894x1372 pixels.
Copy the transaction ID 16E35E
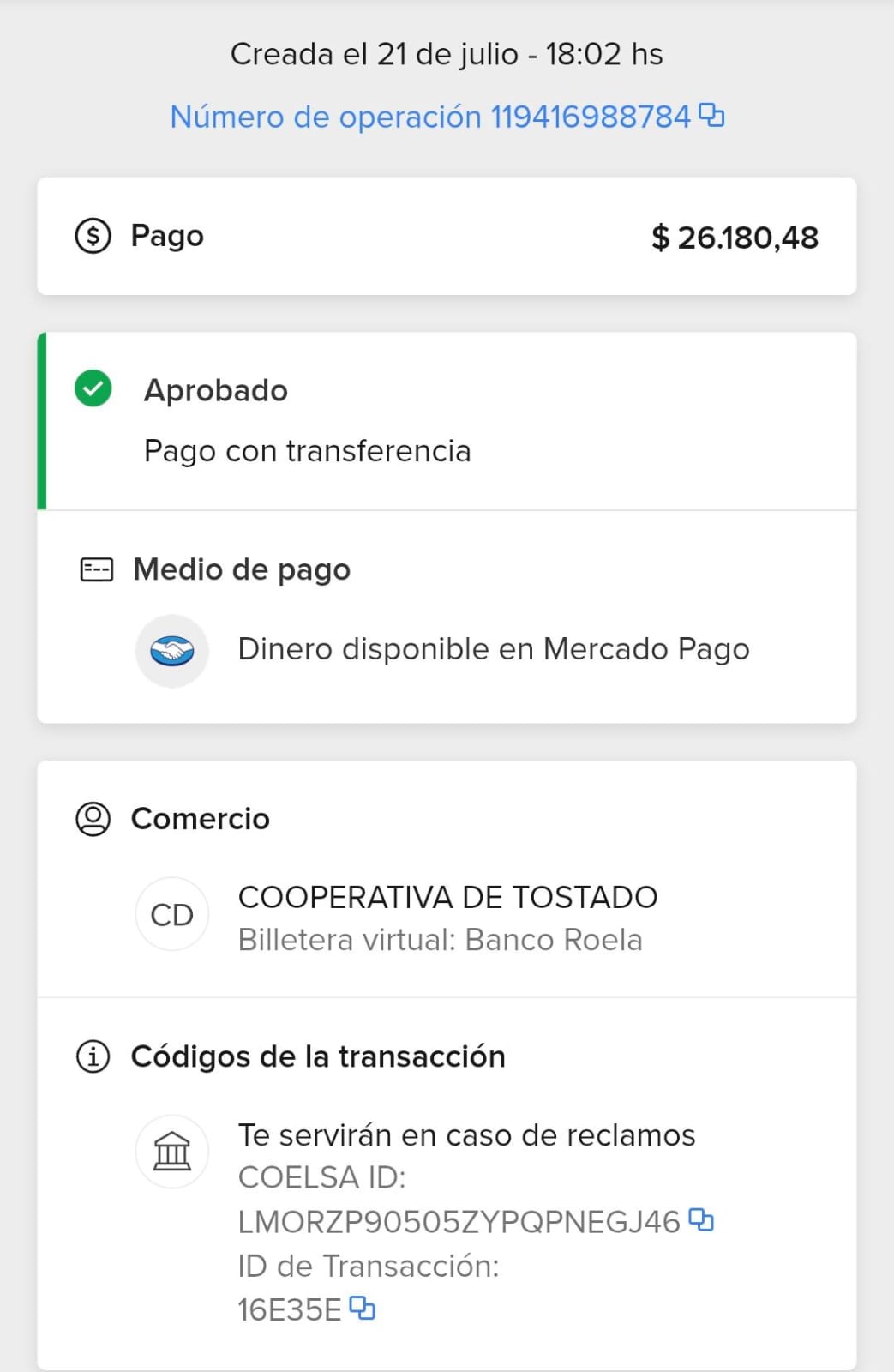click(363, 1309)
